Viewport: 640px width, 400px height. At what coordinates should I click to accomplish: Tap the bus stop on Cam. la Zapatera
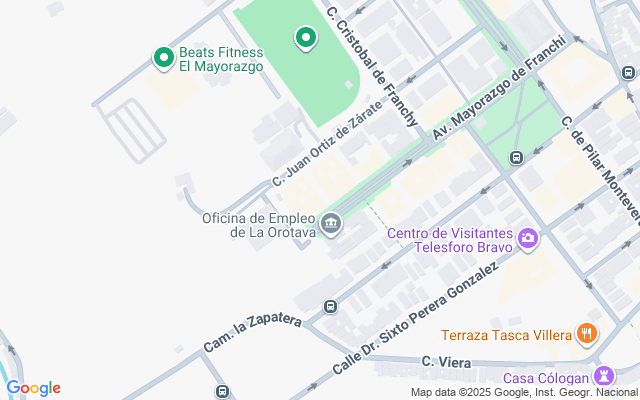pos(330,307)
